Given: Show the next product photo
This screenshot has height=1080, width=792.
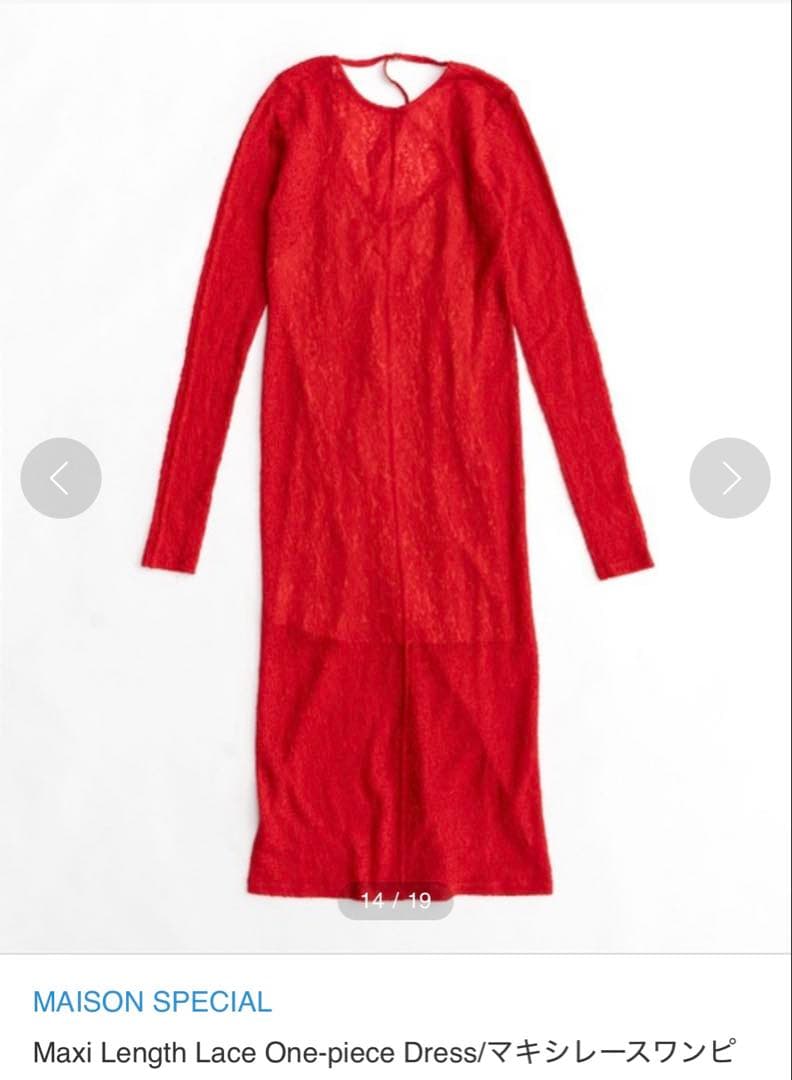Looking at the screenshot, I should (x=730, y=478).
